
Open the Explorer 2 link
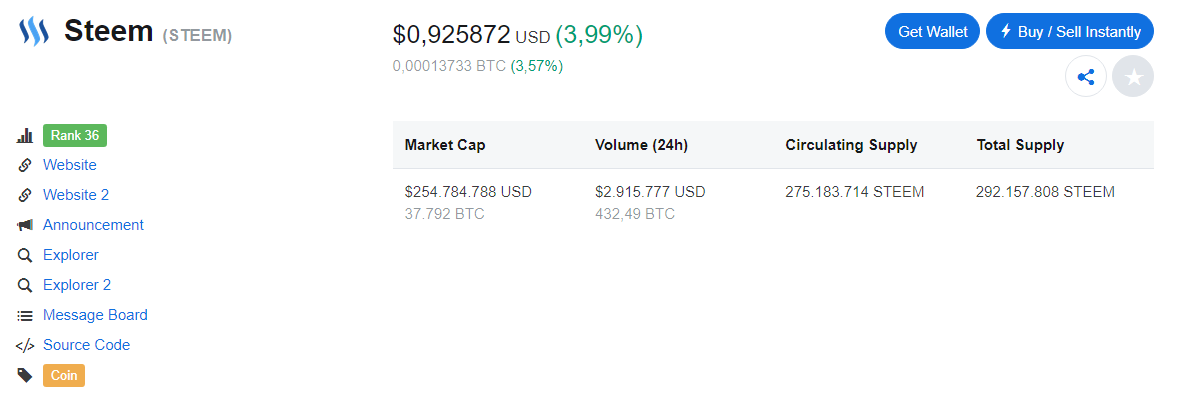click(x=77, y=285)
